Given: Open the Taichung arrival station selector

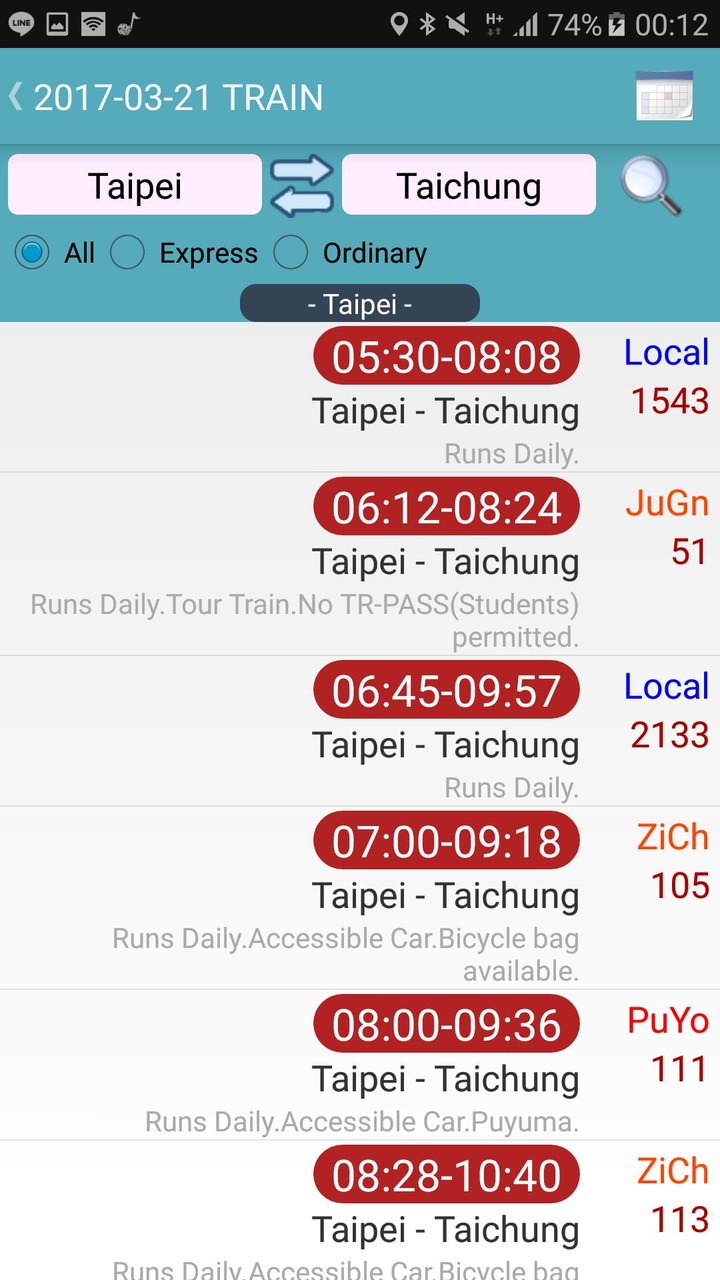Looking at the screenshot, I should (468, 185).
